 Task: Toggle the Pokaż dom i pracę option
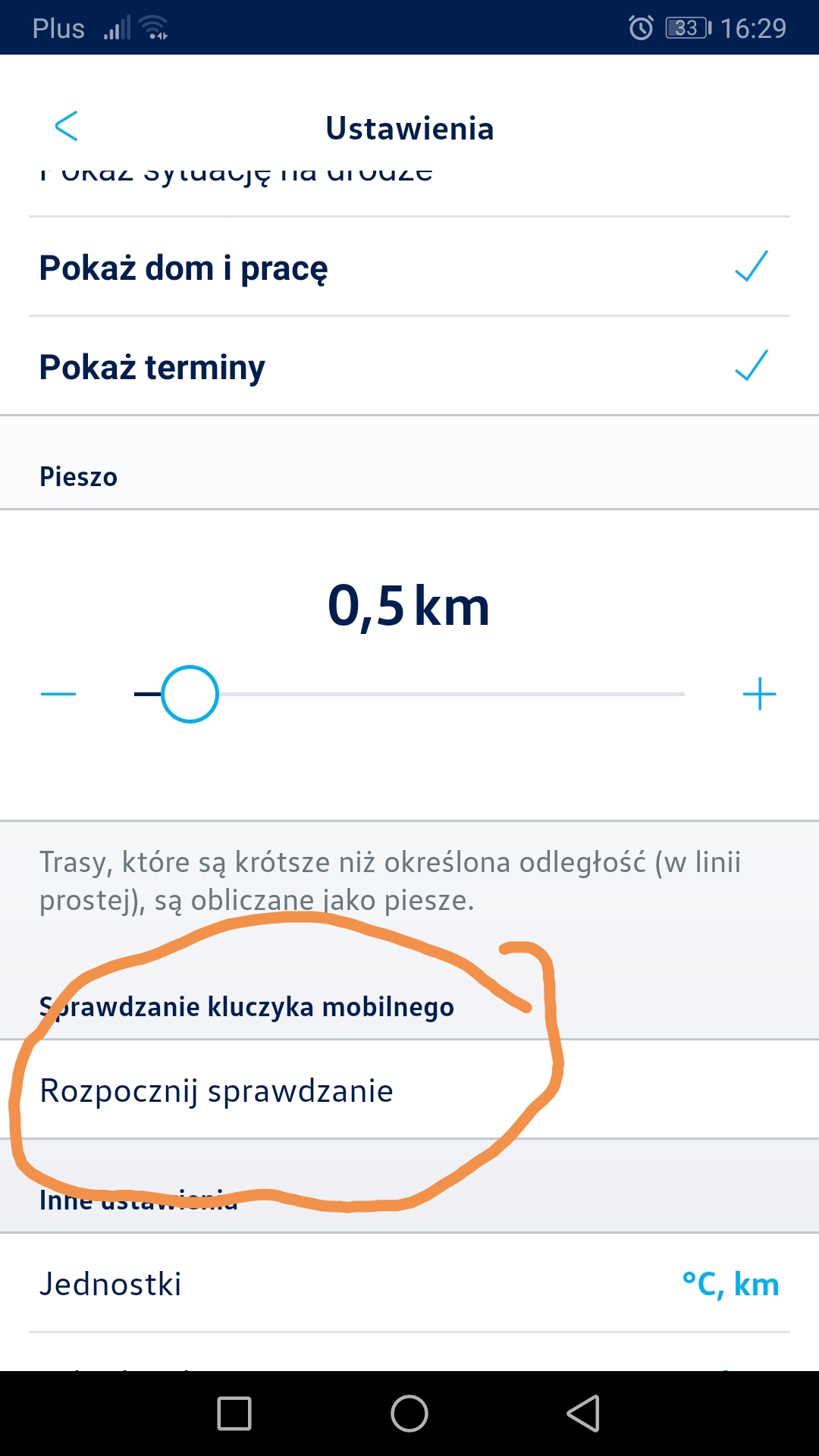point(409,268)
